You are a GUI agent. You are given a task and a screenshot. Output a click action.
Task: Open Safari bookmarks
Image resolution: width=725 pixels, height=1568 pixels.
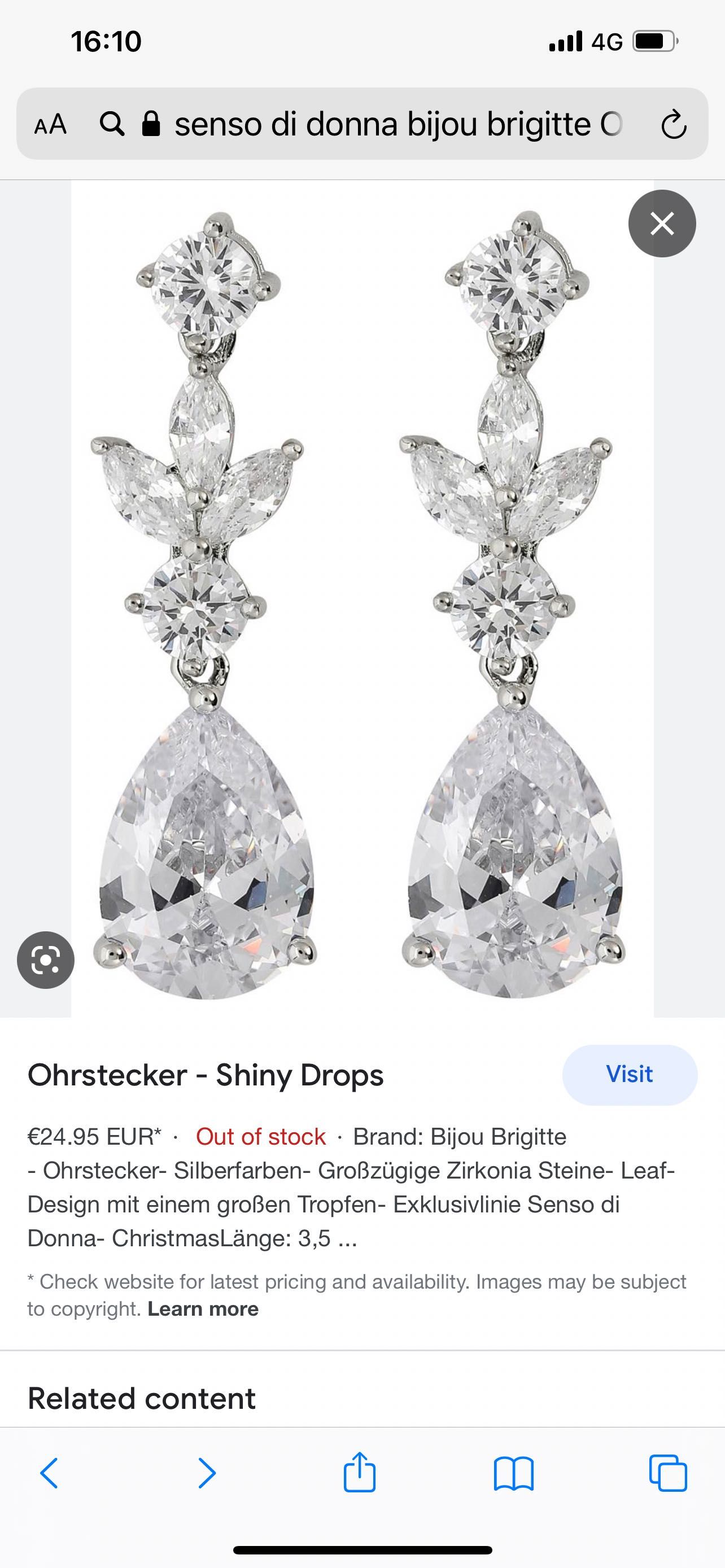pyautogui.click(x=514, y=1473)
